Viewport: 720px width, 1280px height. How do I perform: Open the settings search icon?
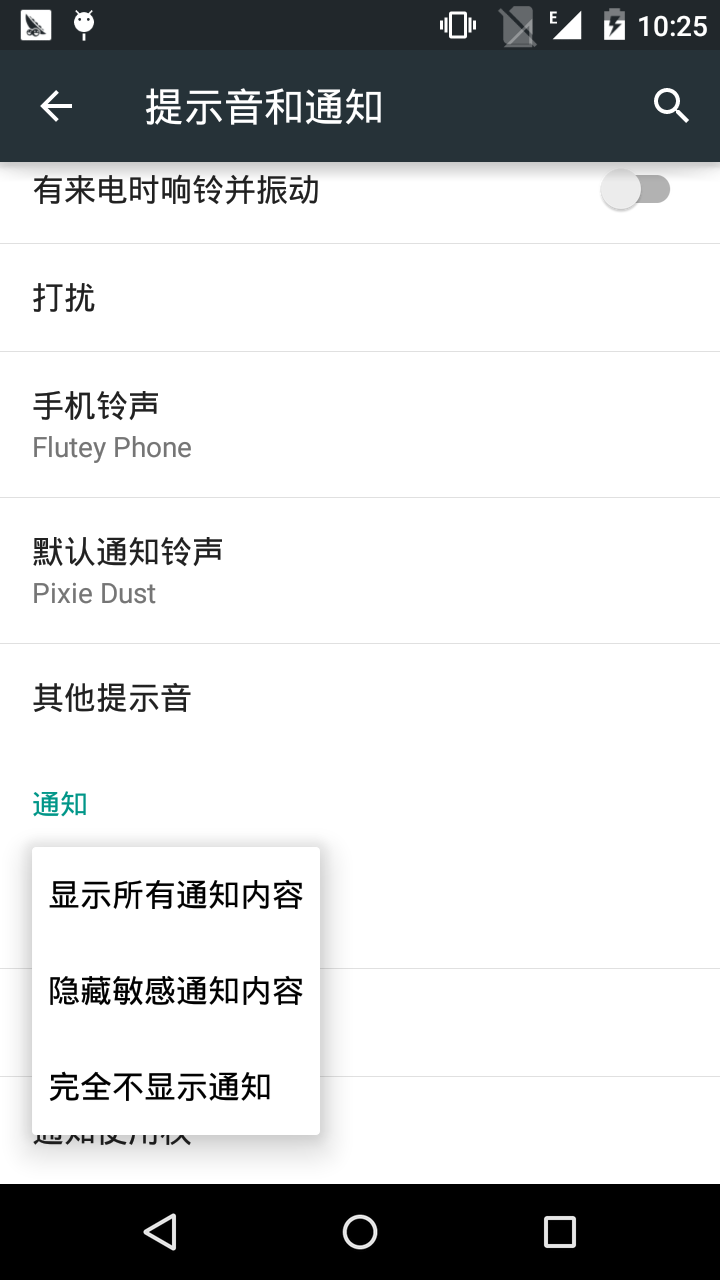tap(671, 106)
